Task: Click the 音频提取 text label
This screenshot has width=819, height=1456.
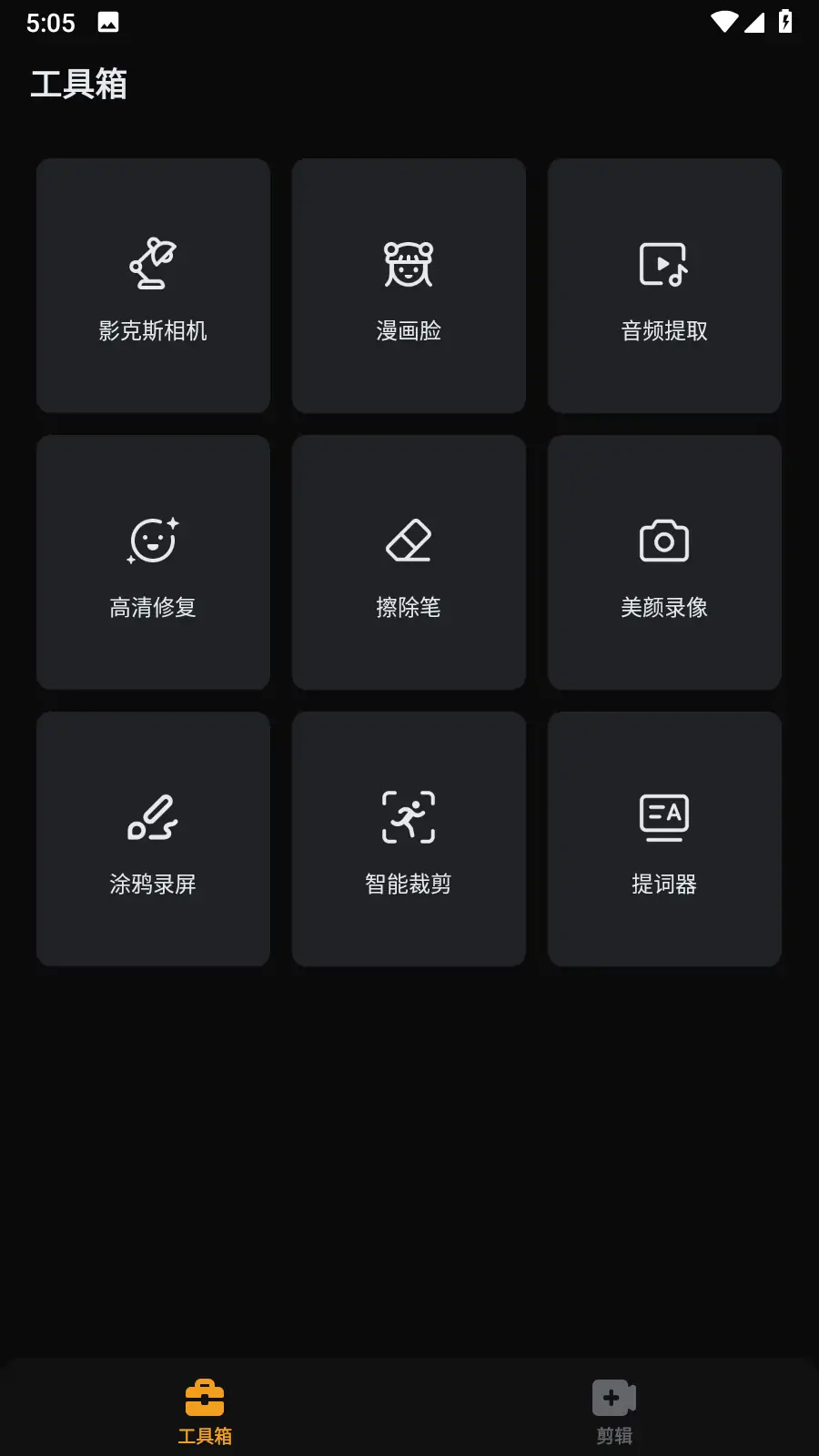Action: pyautogui.click(x=663, y=331)
